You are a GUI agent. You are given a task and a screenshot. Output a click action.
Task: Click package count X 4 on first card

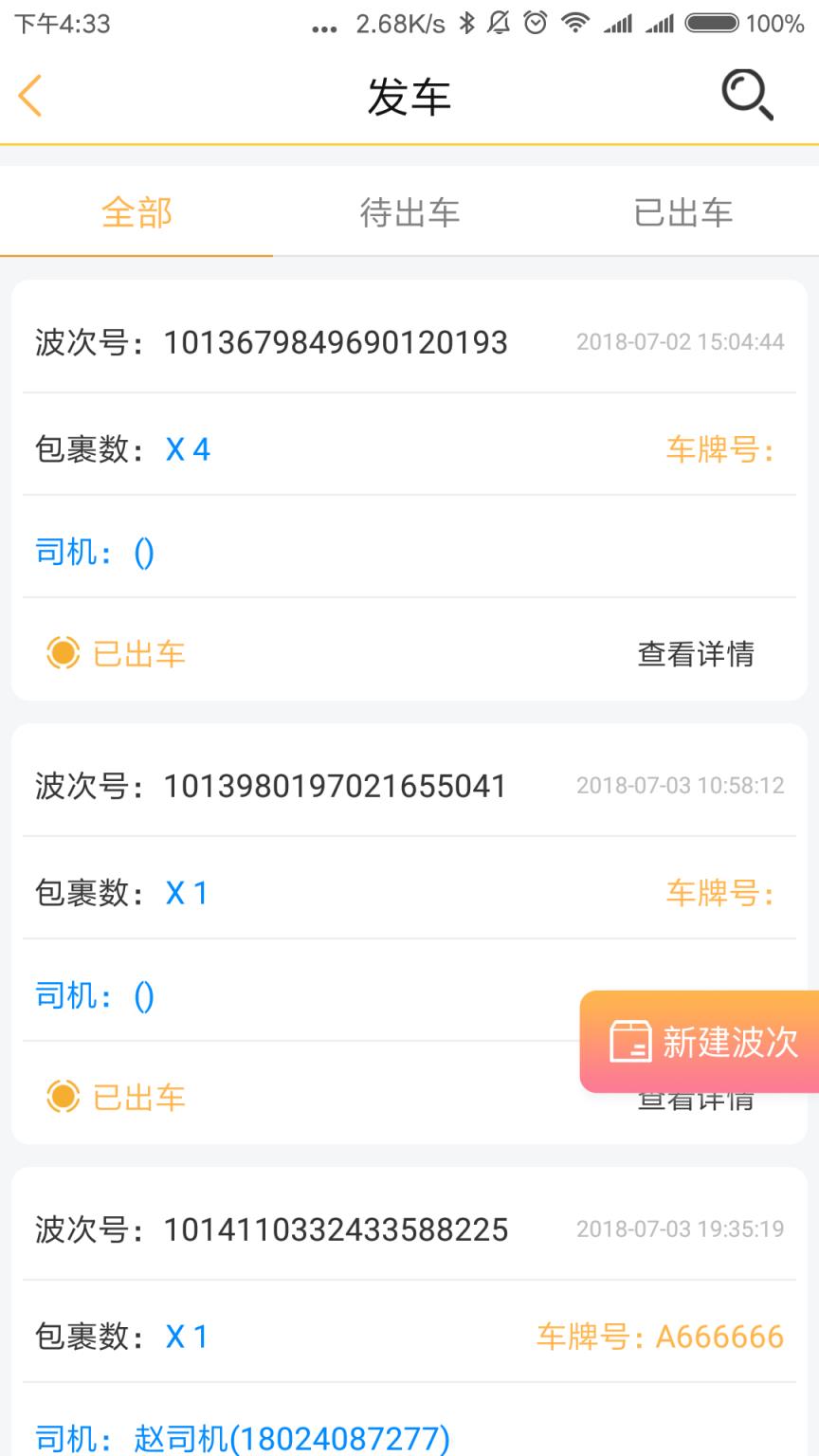coord(188,448)
